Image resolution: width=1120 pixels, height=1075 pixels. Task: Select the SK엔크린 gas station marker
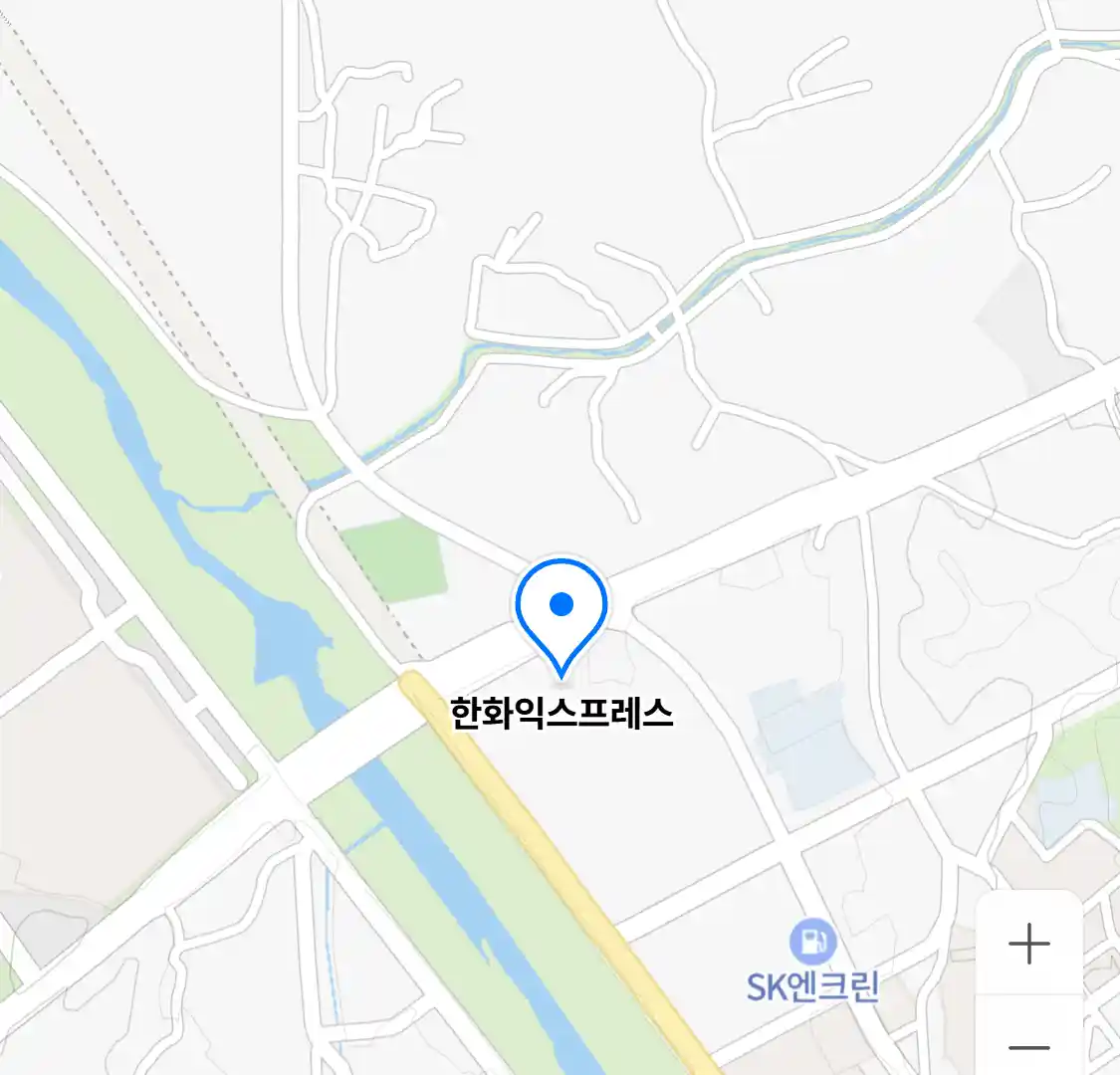[x=812, y=942]
